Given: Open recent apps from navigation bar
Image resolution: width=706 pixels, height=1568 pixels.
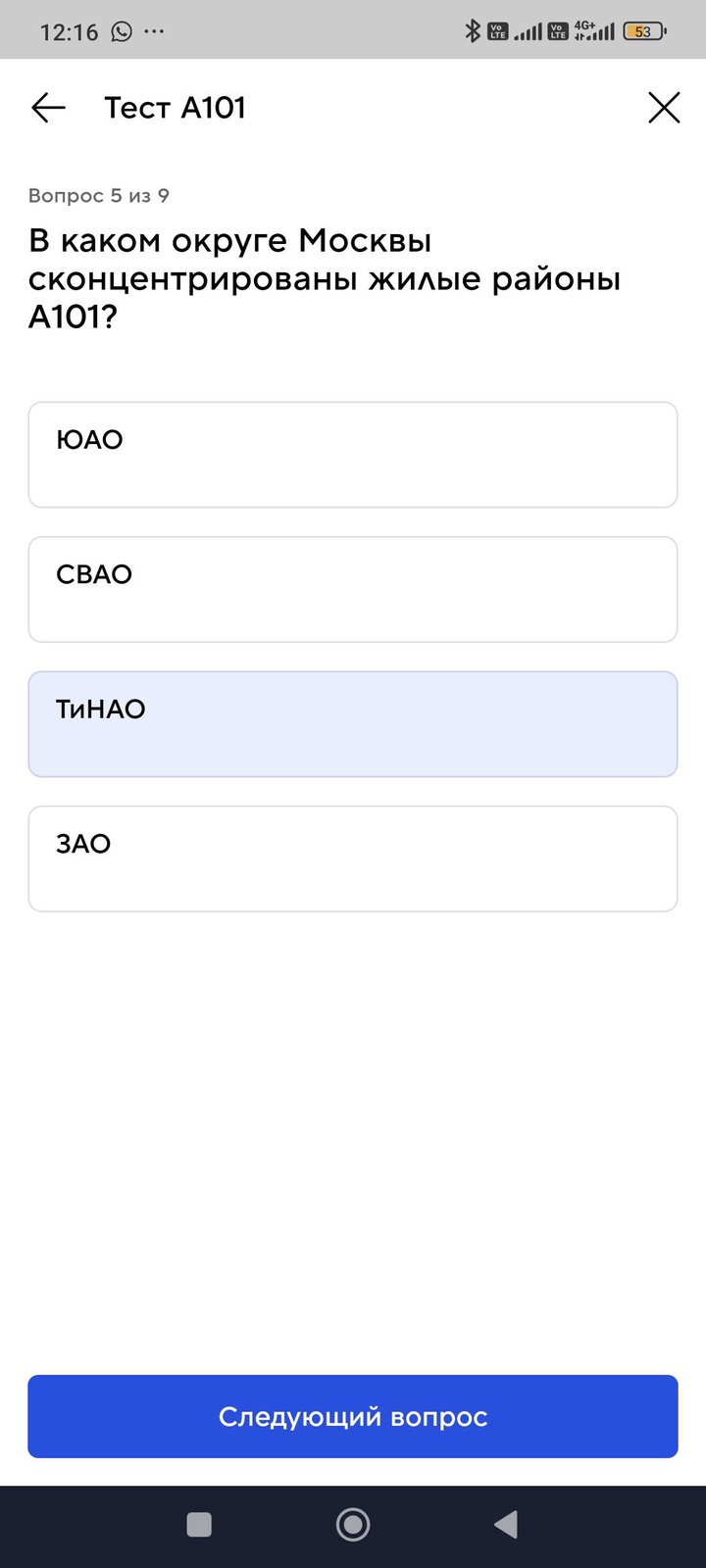Looking at the screenshot, I should [x=199, y=1524].
